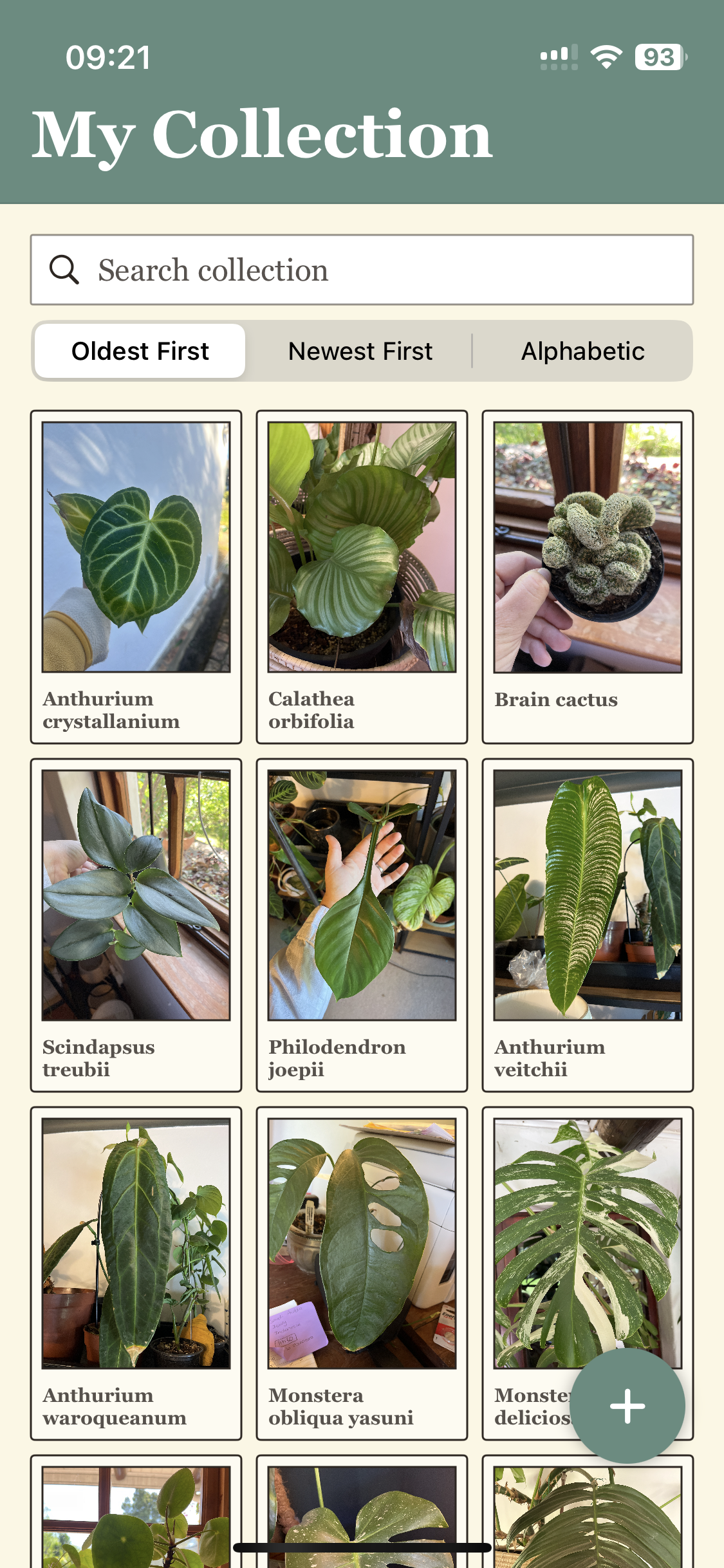Open the Anthurium crystallanium card
Viewport: 724px width, 1568px height.
(136, 576)
